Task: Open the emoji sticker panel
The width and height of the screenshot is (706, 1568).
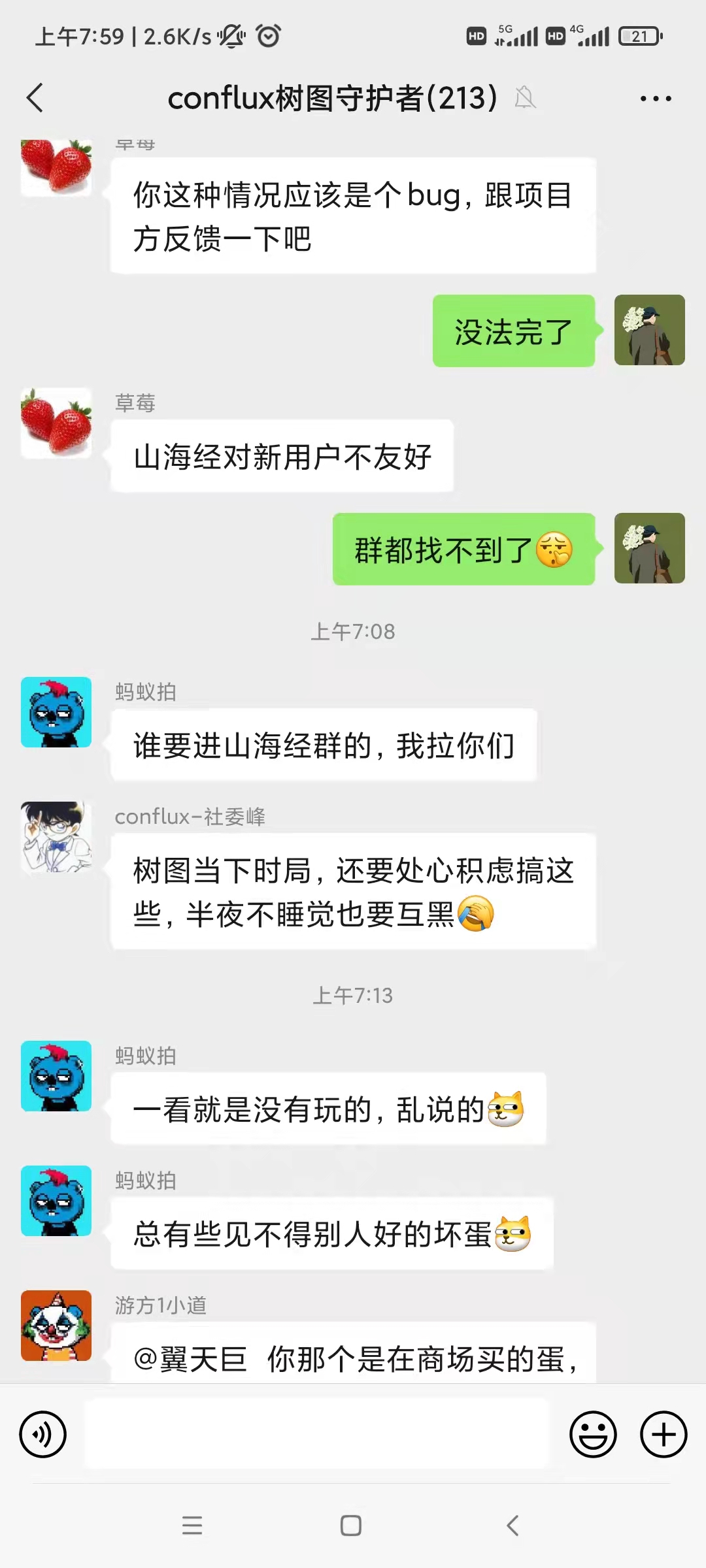Action: pos(593,1435)
